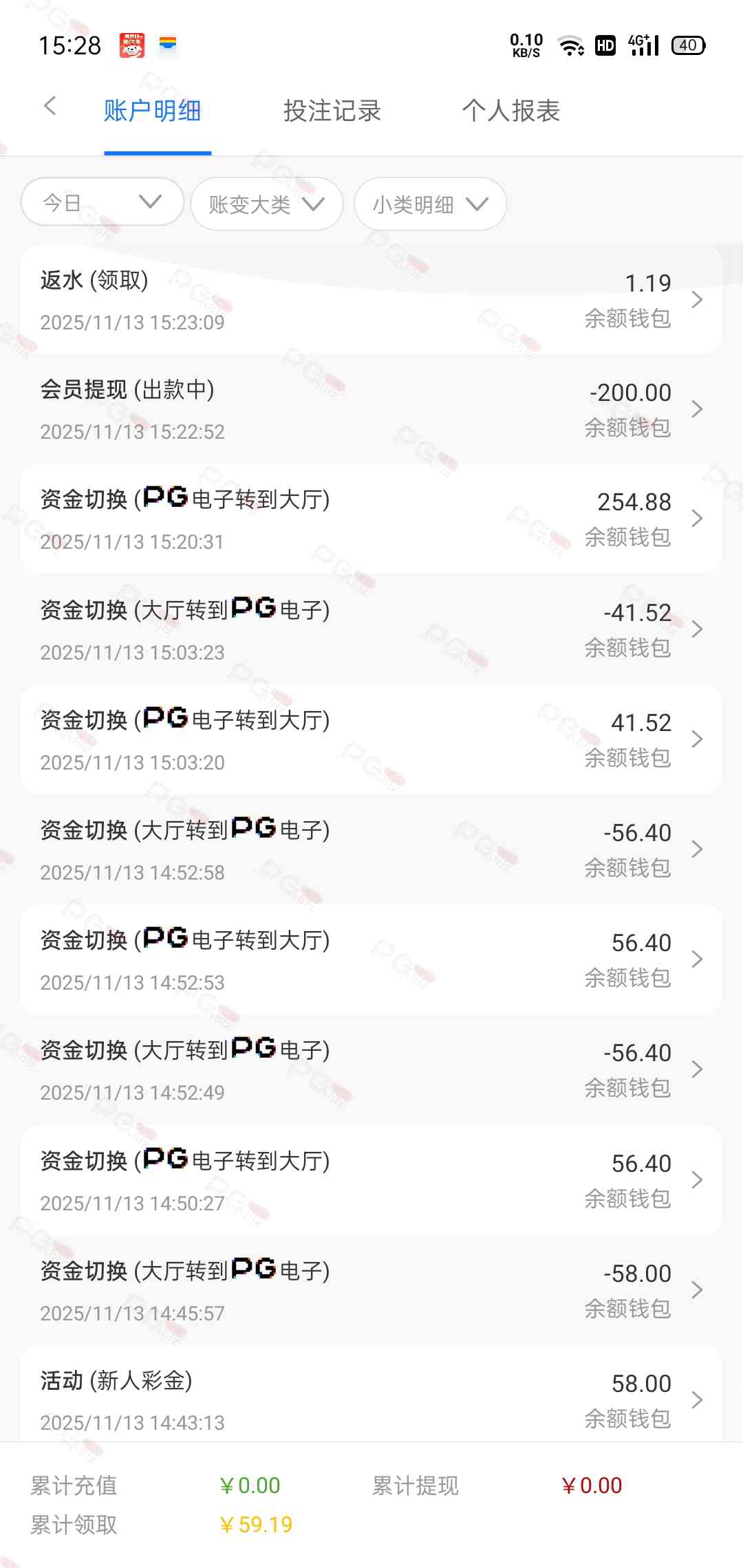Select the 账户明细 tab

click(152, 111)
